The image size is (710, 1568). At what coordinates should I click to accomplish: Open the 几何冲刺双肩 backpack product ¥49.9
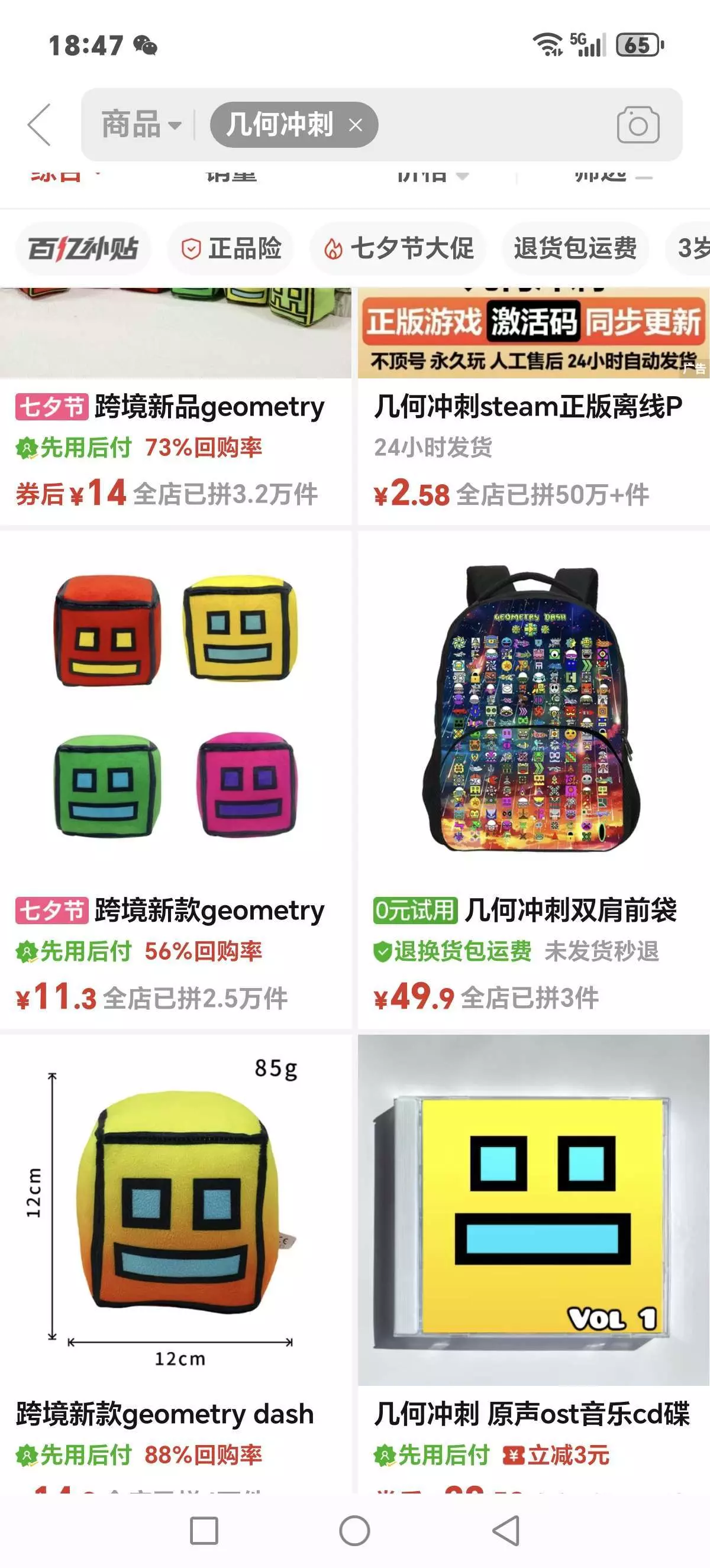point(534,780)
